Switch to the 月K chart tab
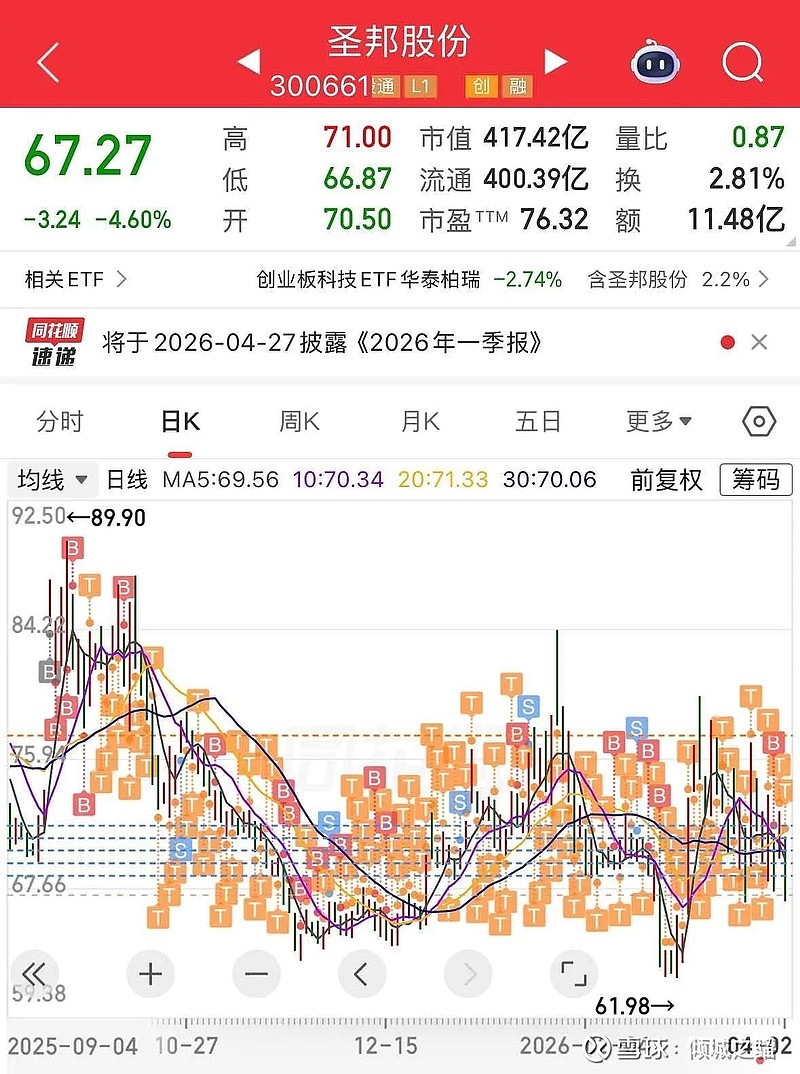 click(420, 421)
